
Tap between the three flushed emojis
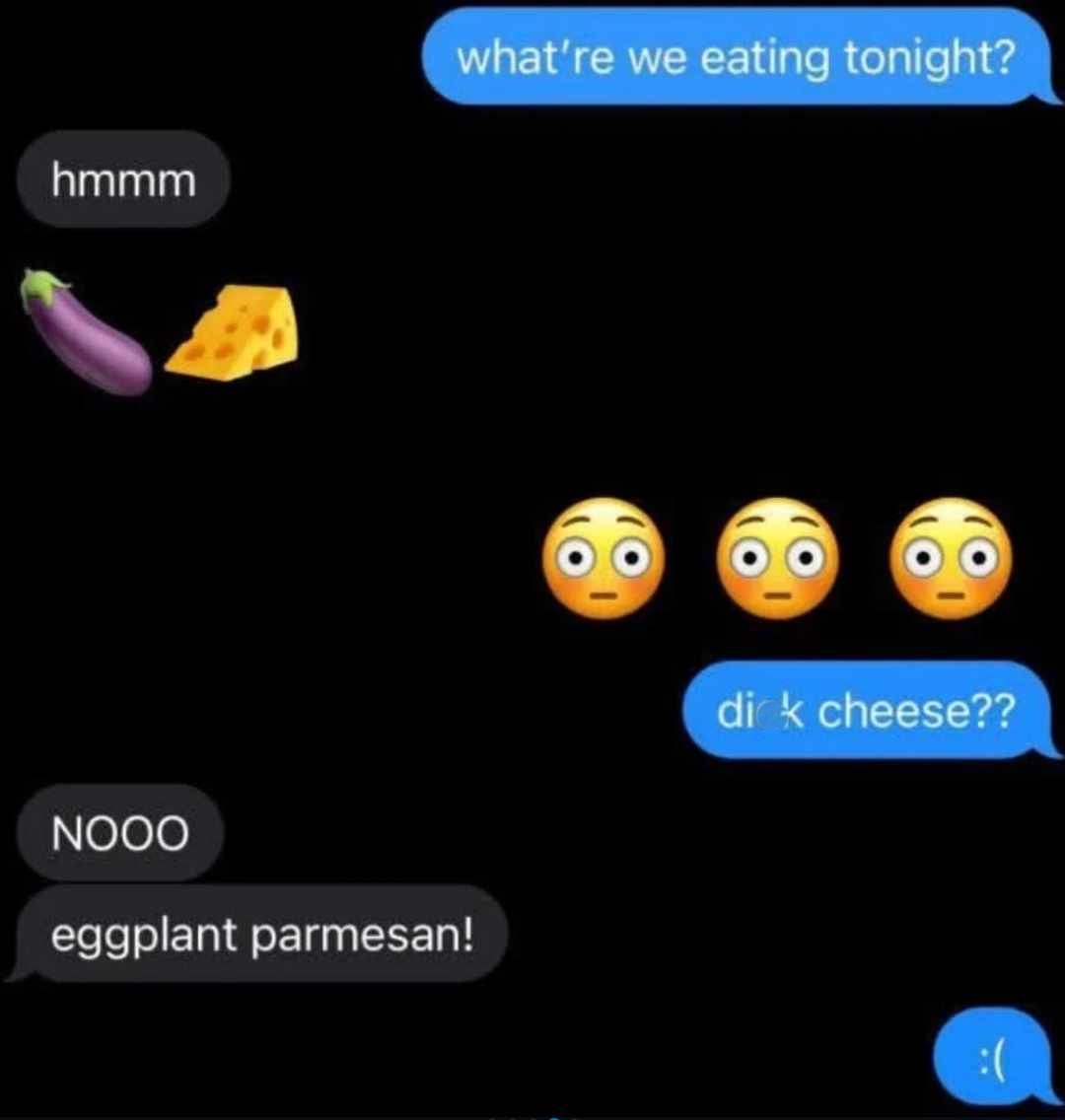click(x=690, y=557)
